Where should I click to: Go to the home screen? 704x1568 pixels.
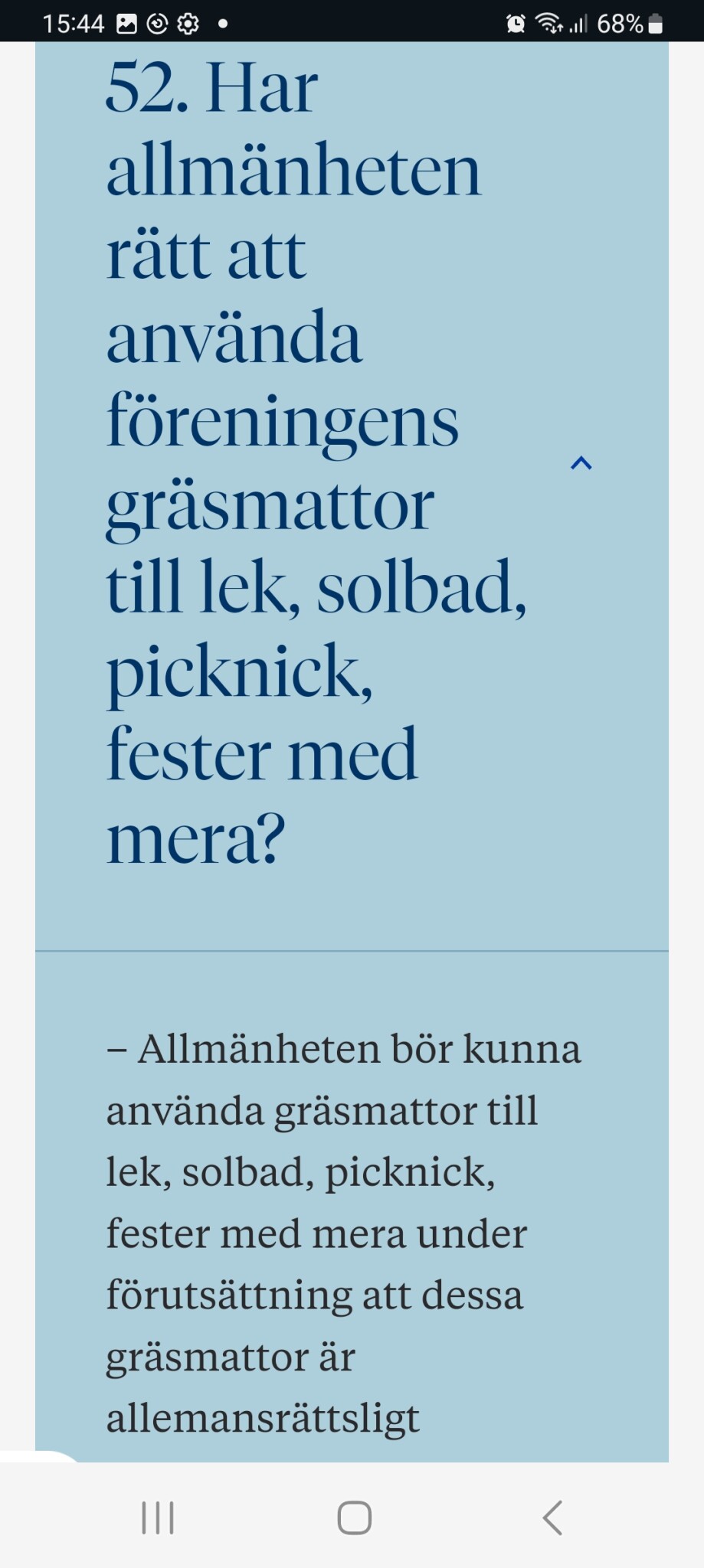(354, 1517)
